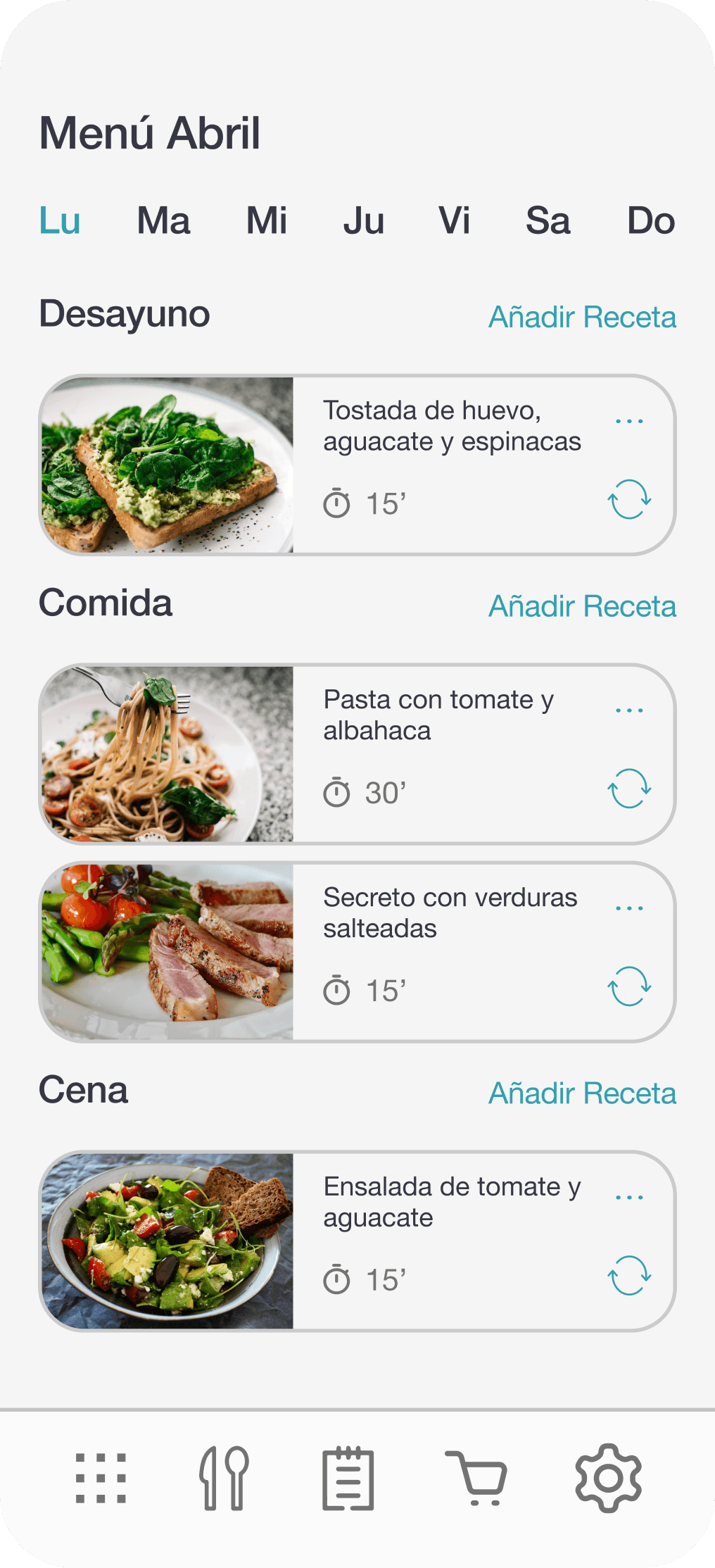Click the timer showing 30' on Pasta

[367, 791]
